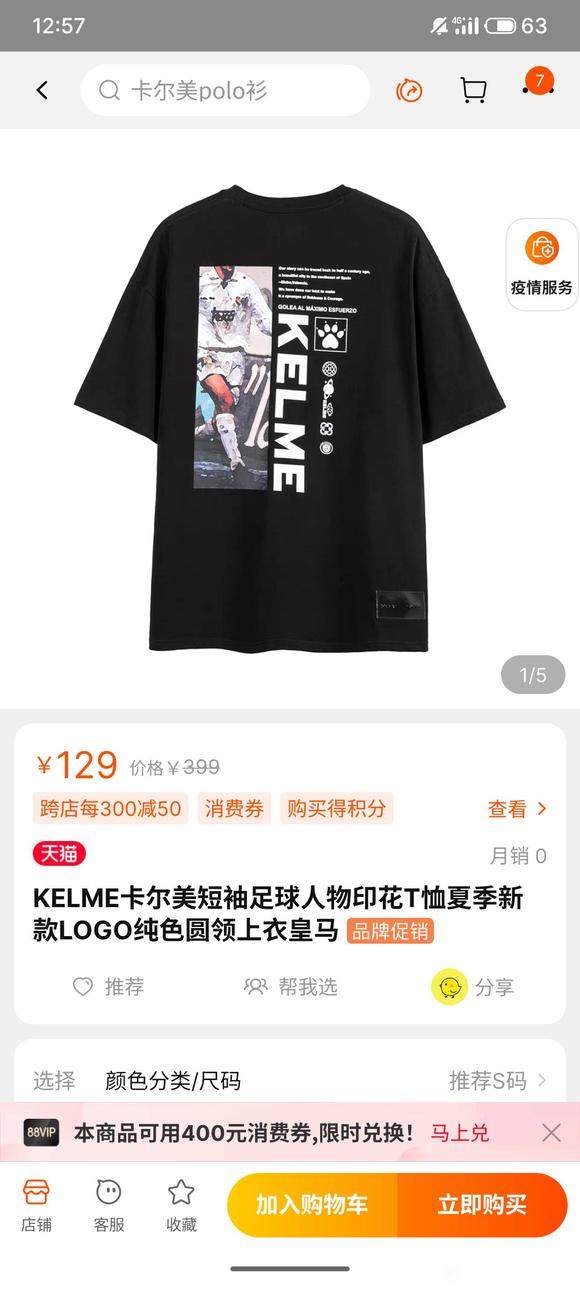Tap 立即购买 to buy now
The height and width of the screenshot is (1289, 580).
(482, 1205)
